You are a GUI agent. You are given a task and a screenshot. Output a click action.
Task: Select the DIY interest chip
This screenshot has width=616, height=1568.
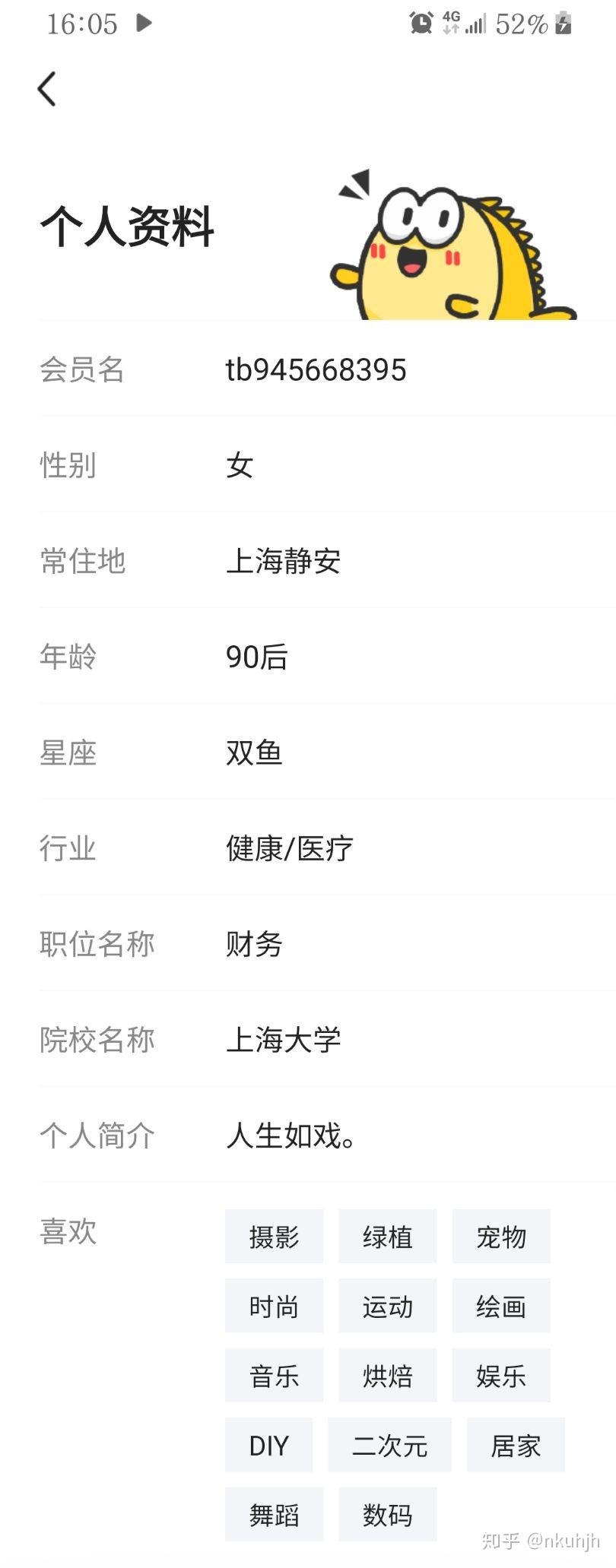[268, 1445]
